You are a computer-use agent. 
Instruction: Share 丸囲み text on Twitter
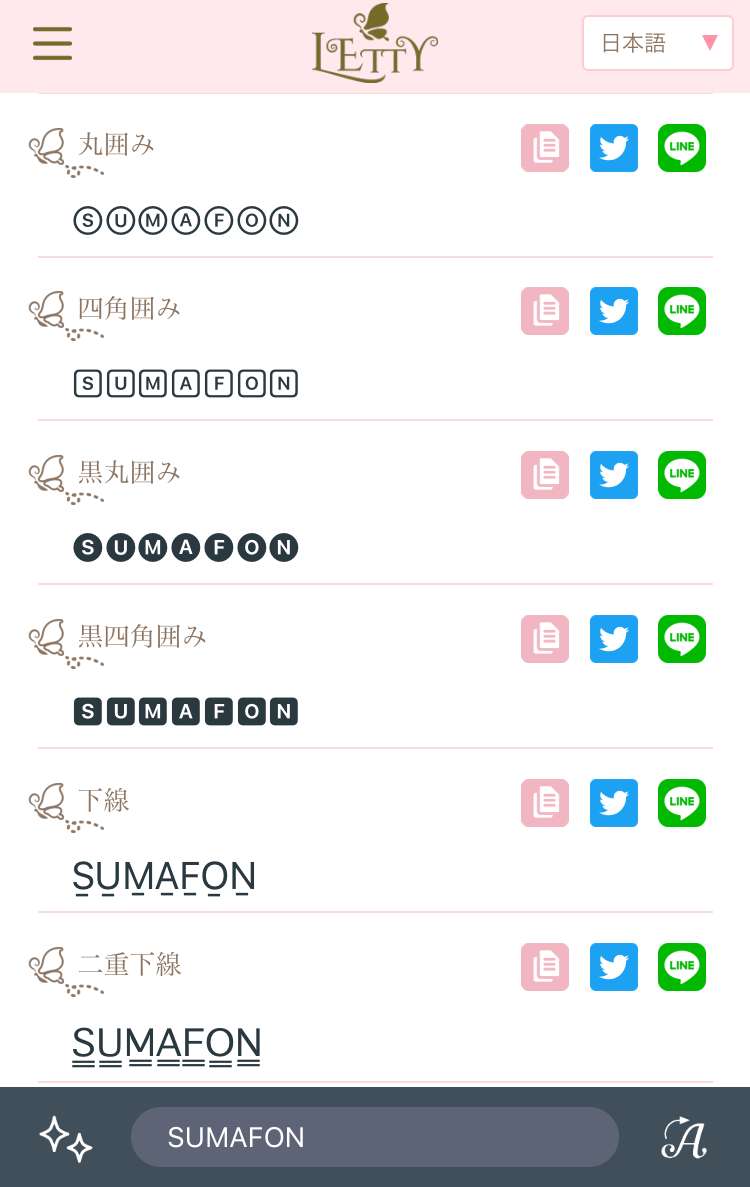(x=613, y=148)
